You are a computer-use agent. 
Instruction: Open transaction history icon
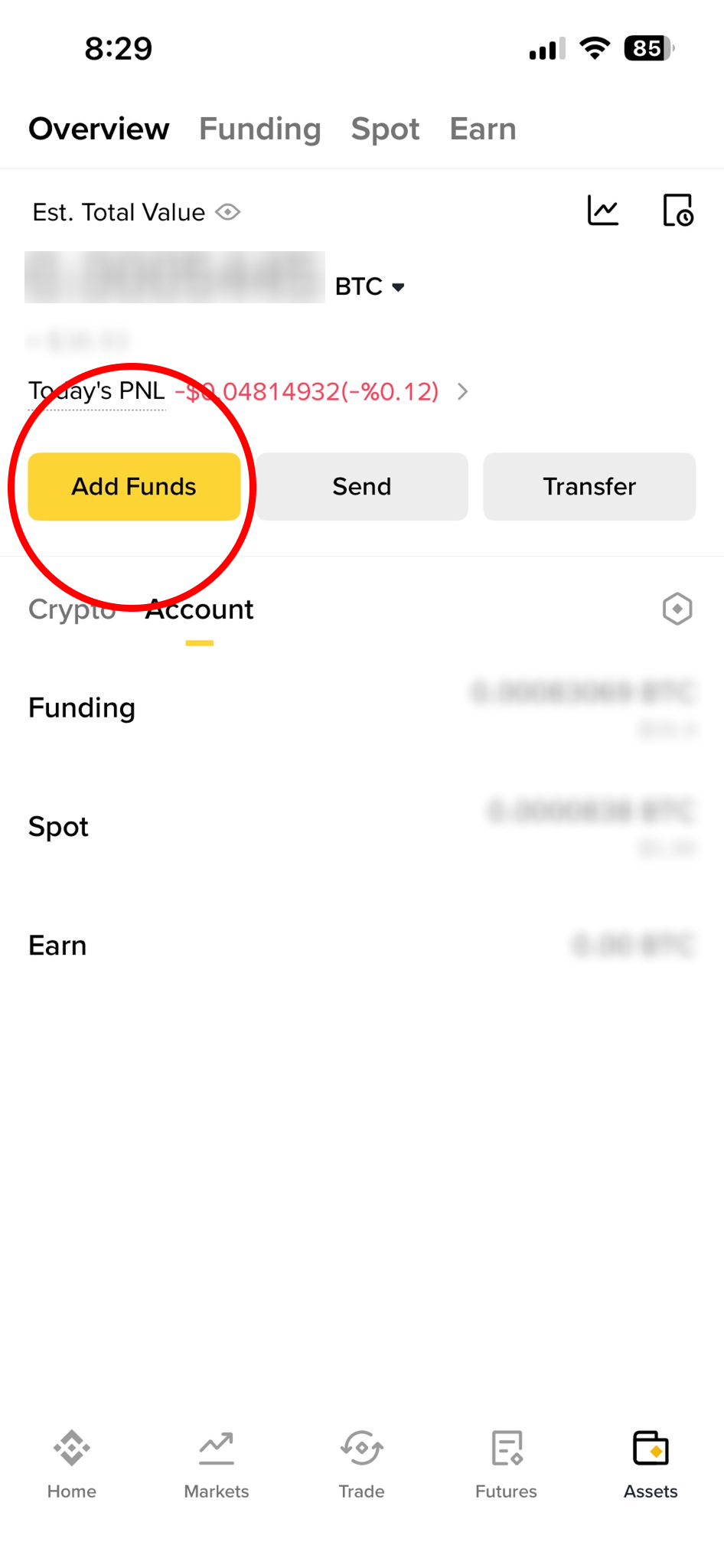click(x=677, y=210)
